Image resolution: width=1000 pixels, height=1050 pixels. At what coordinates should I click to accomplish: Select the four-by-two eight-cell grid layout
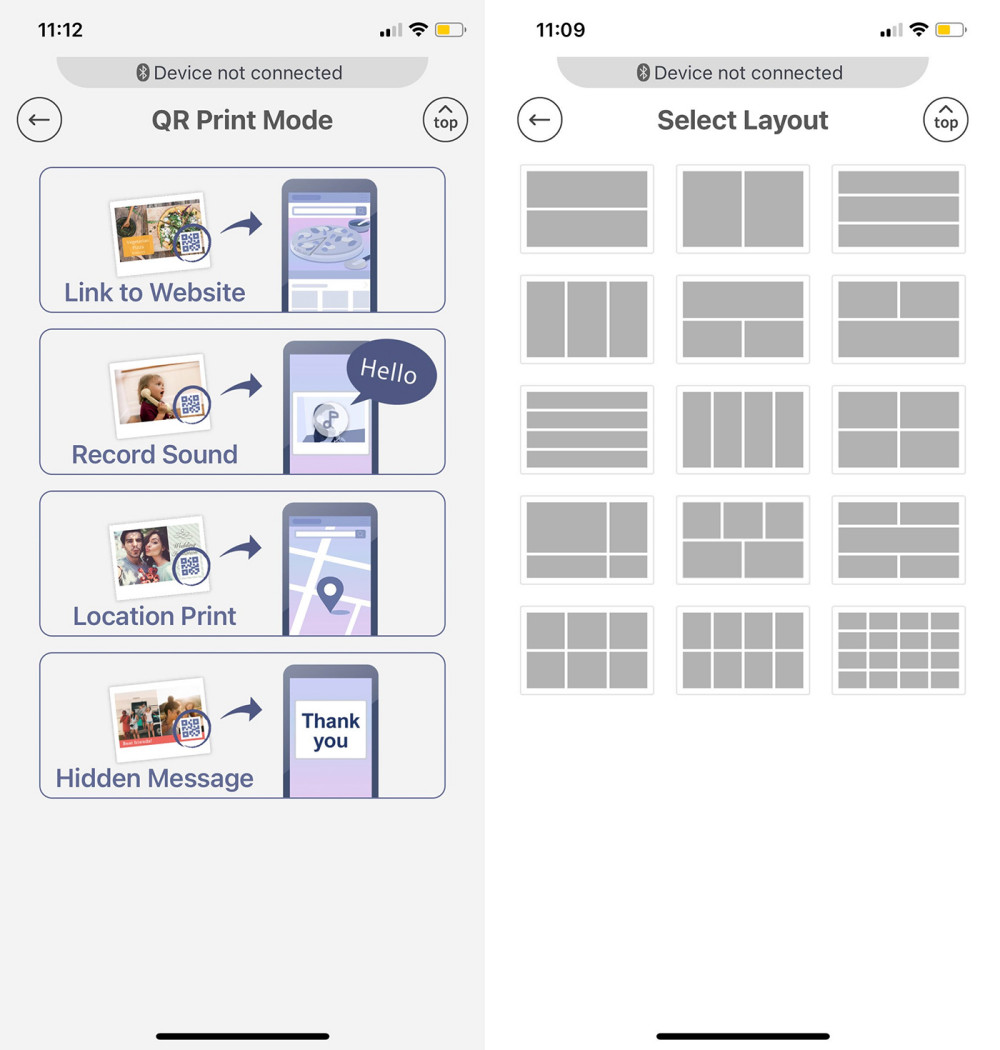click(743, 650)
